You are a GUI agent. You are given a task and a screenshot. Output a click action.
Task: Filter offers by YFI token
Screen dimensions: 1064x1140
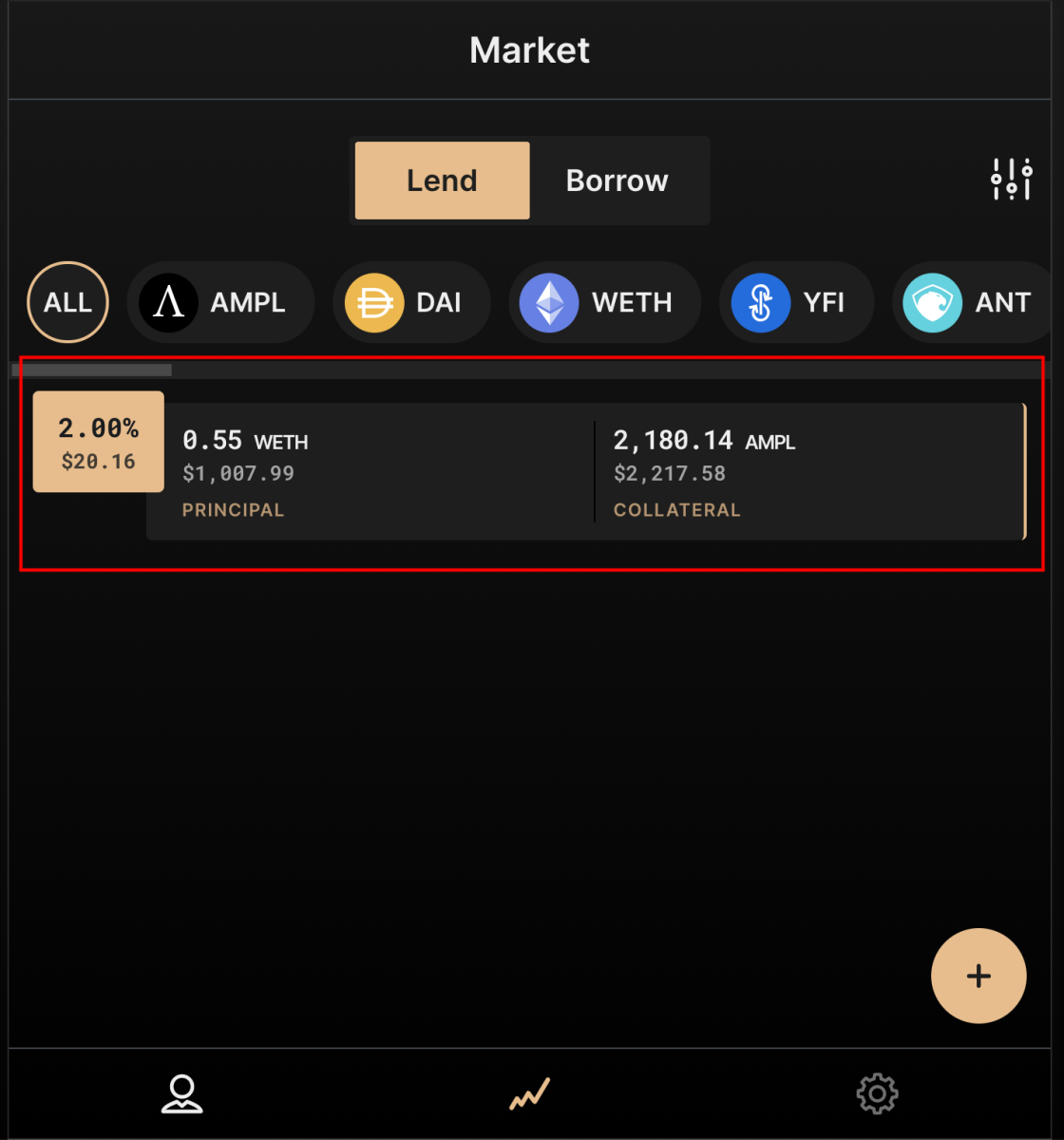(796, 302)
